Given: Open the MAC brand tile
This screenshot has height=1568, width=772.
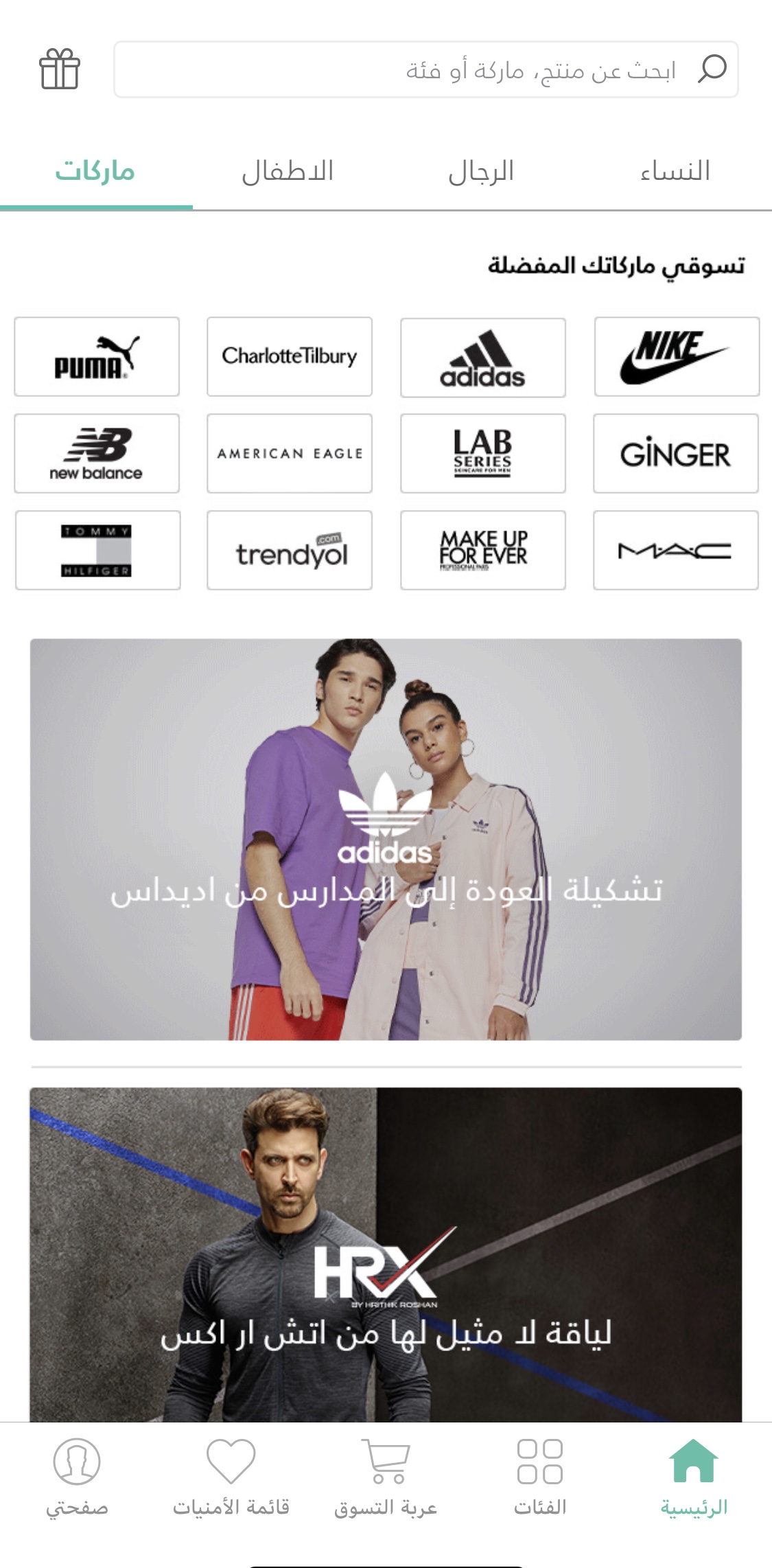Looking at the screenshot, I should 676,550.
